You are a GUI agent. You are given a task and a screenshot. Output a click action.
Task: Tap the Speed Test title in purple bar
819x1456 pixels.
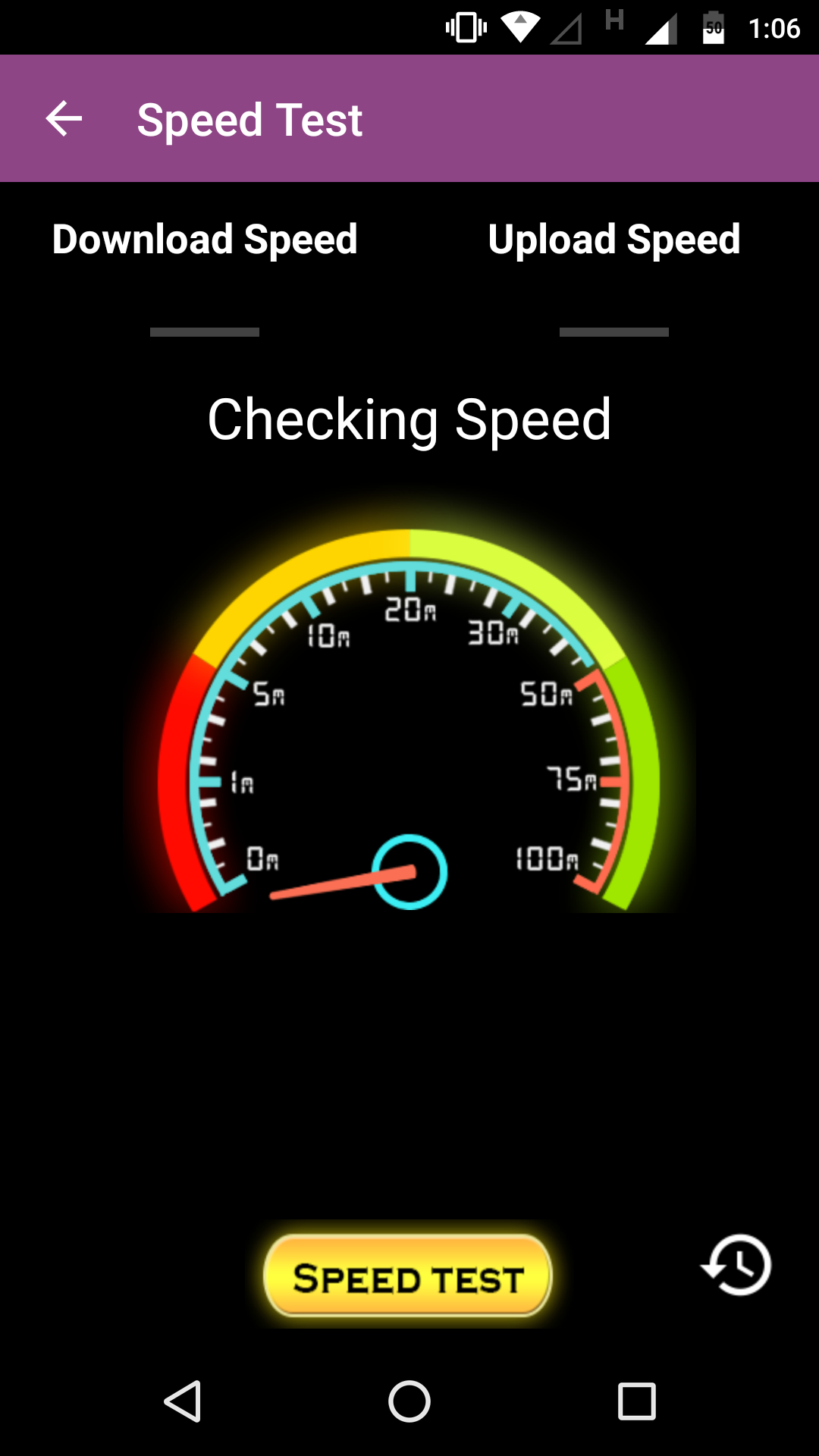[249, 118]
